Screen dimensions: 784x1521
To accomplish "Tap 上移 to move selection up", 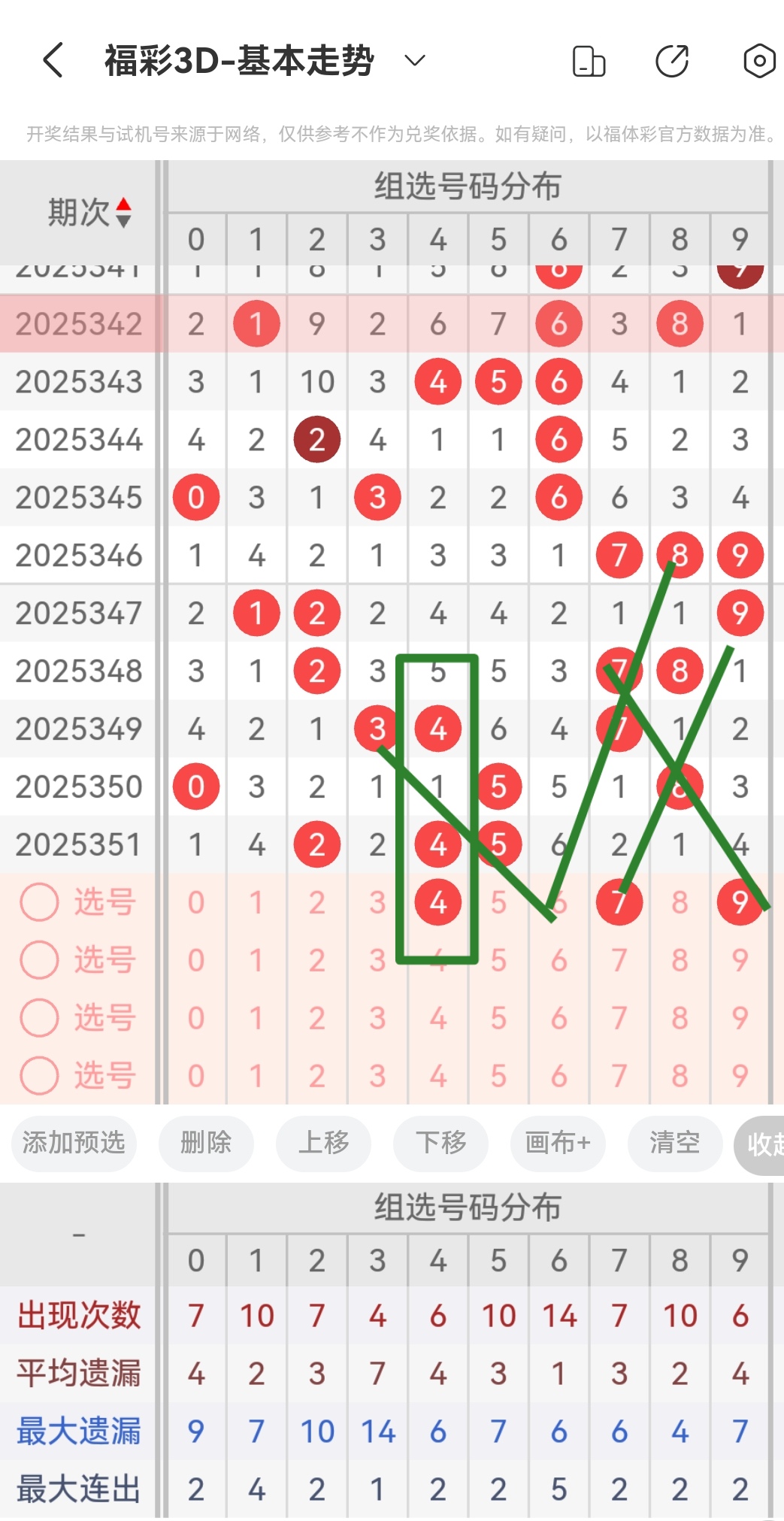I will pos(323,1144).
